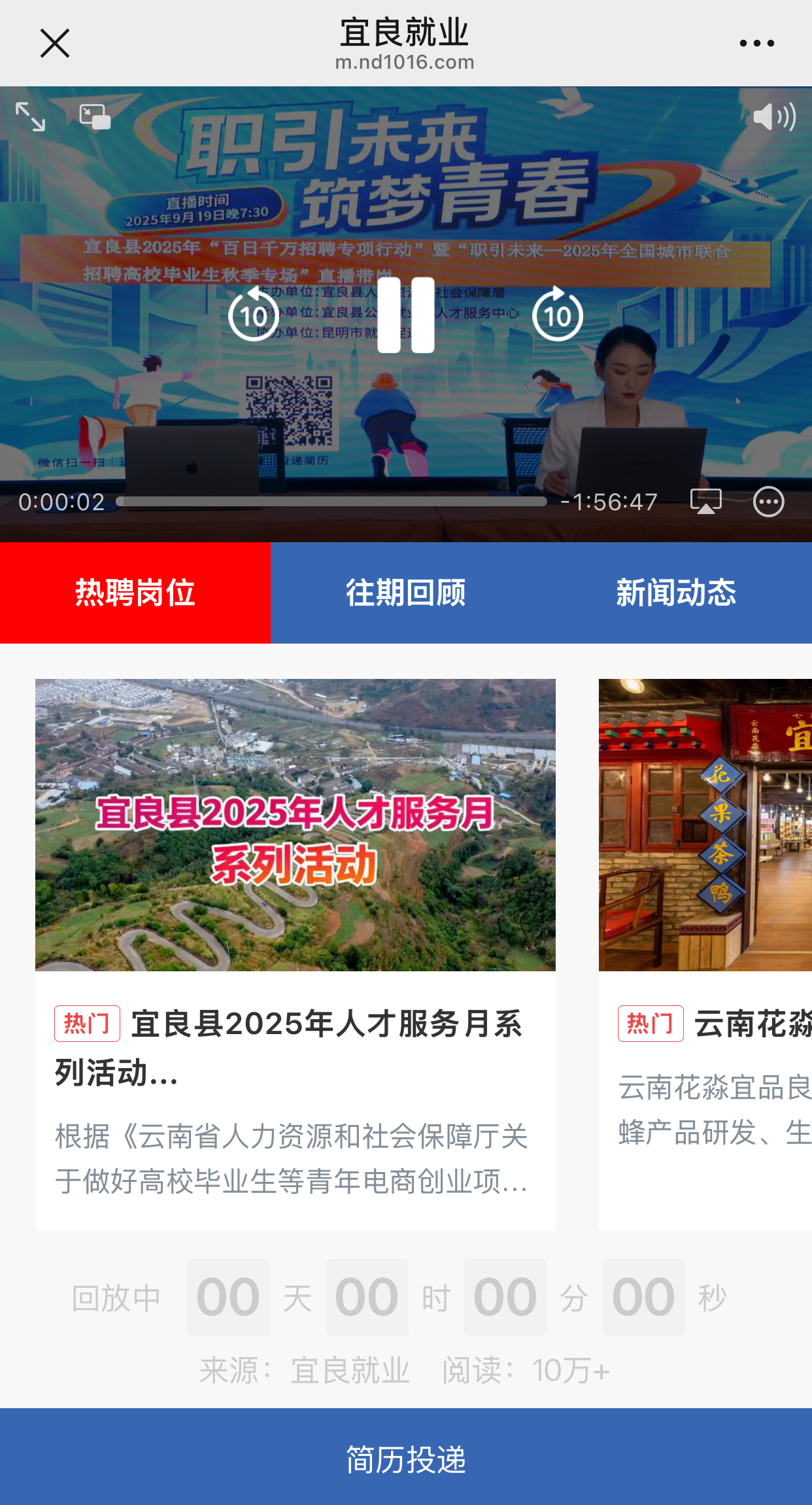Screen dimensions: 812x1505
Task: Tap the 简历投递 button to submit resume
Action: point(406,1459)
